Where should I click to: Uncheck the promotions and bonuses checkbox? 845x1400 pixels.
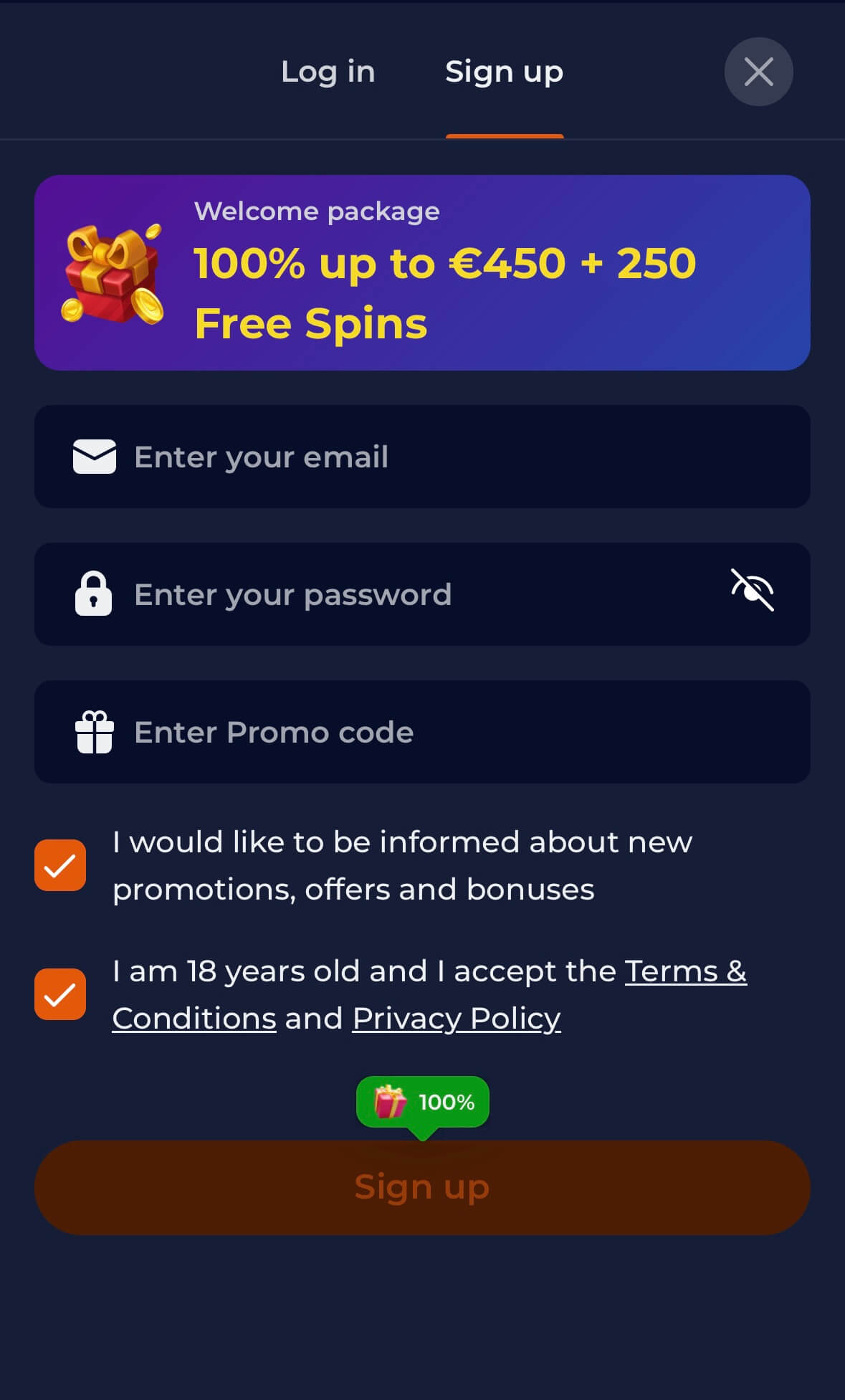tap(60, 865)
